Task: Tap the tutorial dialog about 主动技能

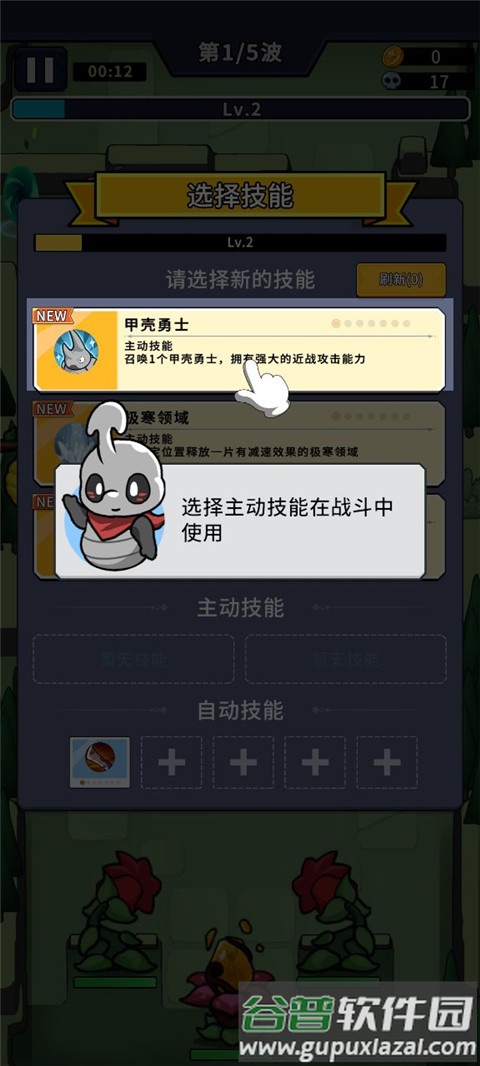Action: [x=240, y=521]
